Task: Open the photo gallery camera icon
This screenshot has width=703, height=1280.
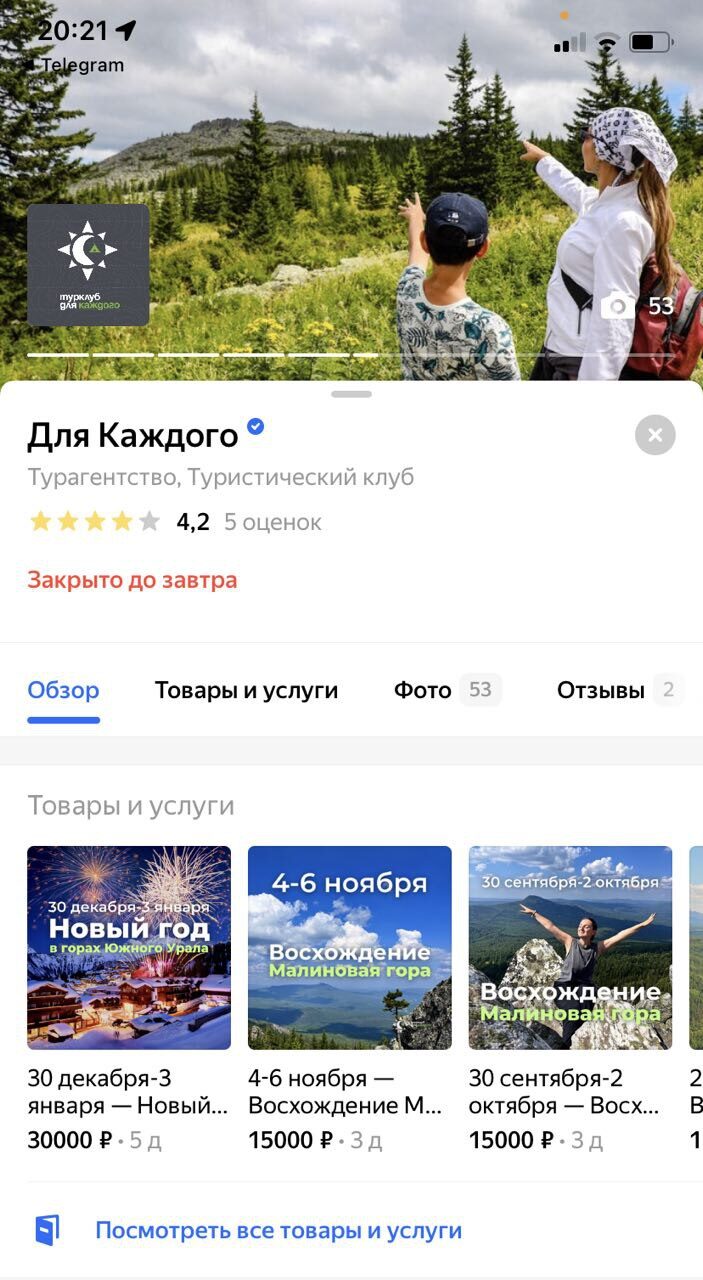Action: click(x=618, y=306)
